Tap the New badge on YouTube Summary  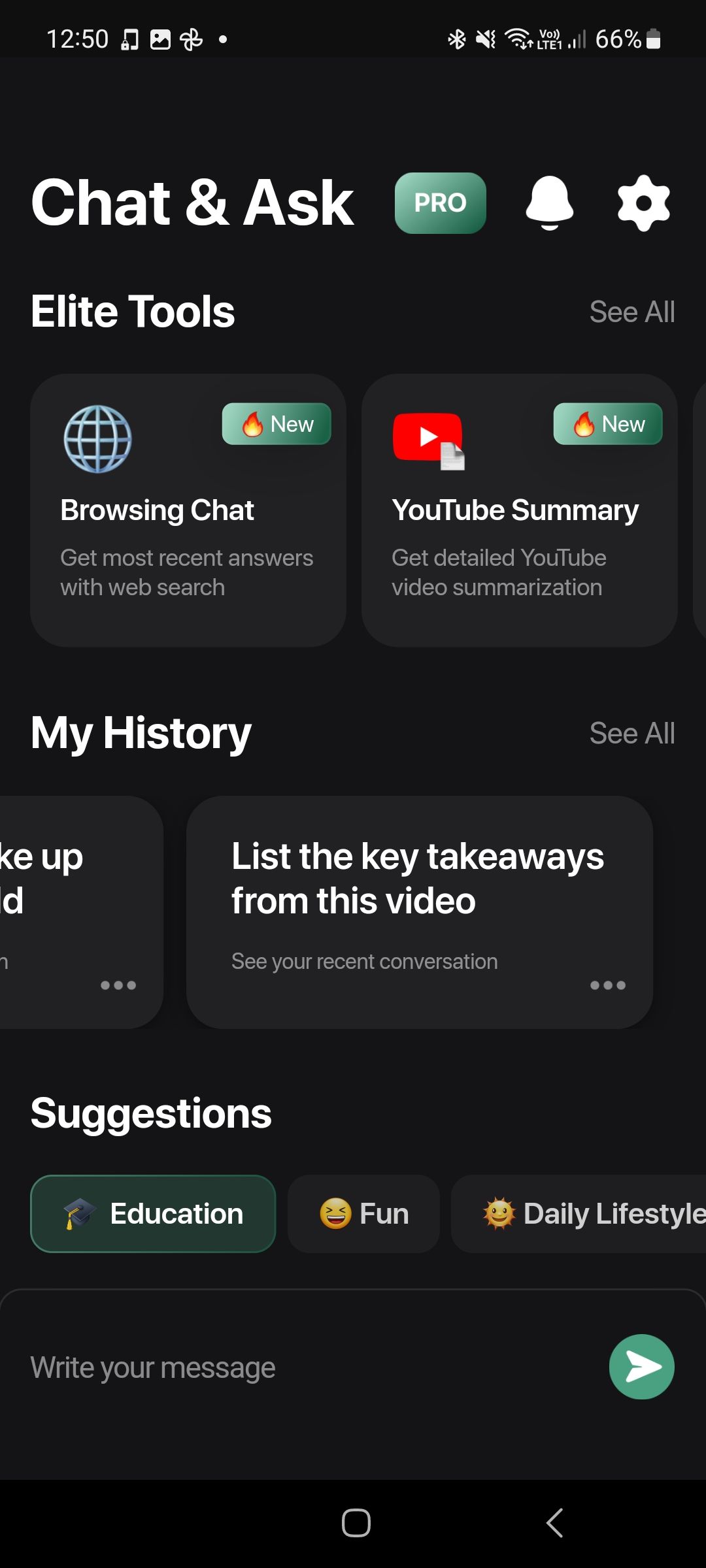607,423
